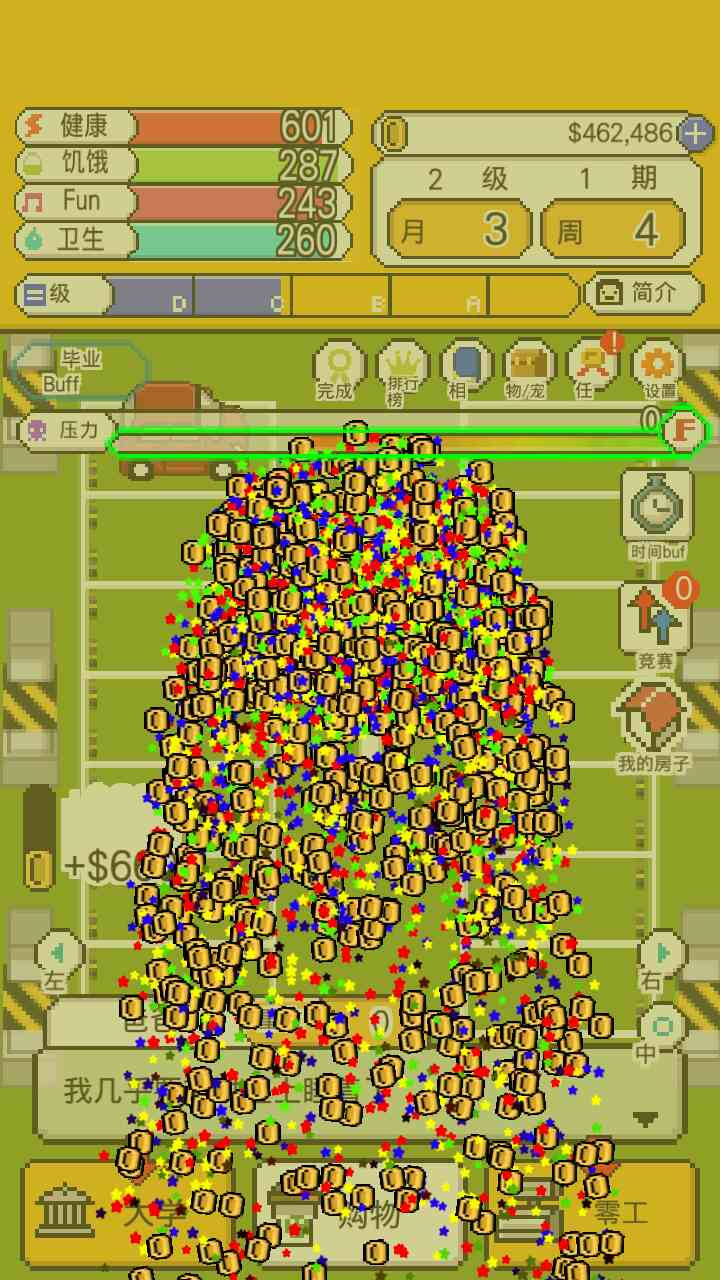Open the 物/宠 items chest
Viewport: 720px width, 1280px height.
click(529, 369)
